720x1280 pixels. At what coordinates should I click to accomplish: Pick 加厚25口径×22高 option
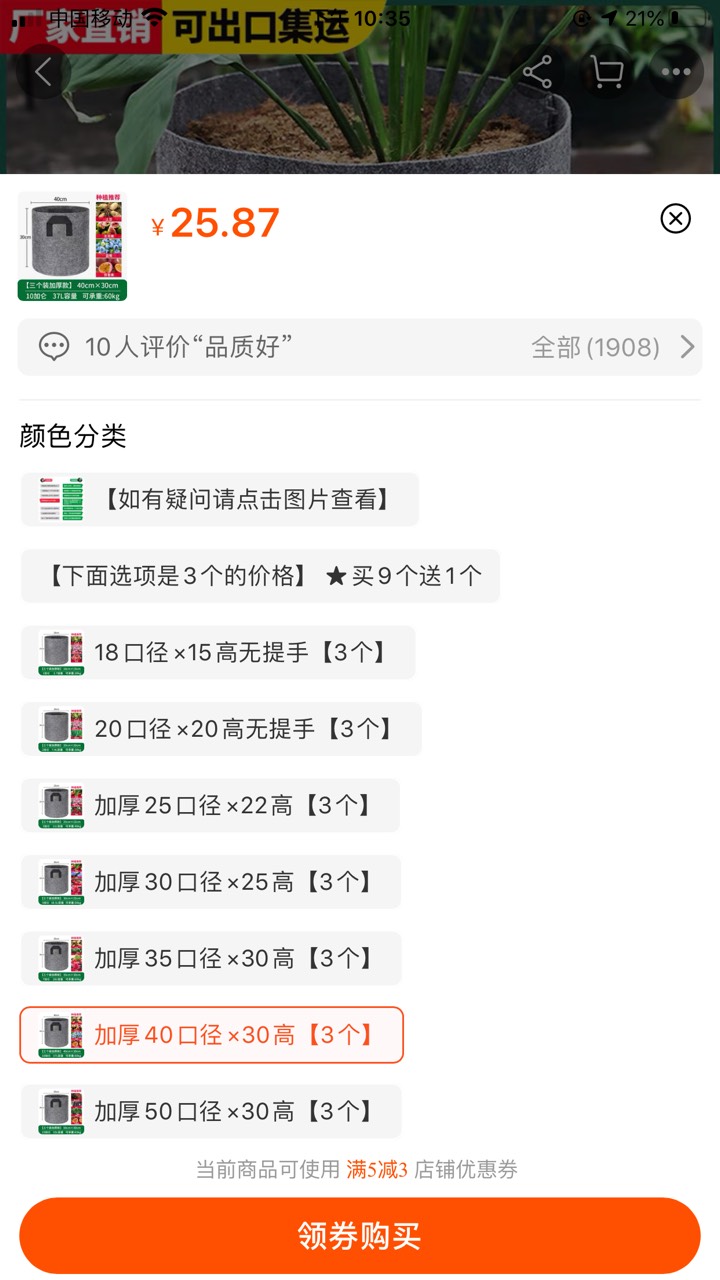pyautogui.click(x=210, y=806)
